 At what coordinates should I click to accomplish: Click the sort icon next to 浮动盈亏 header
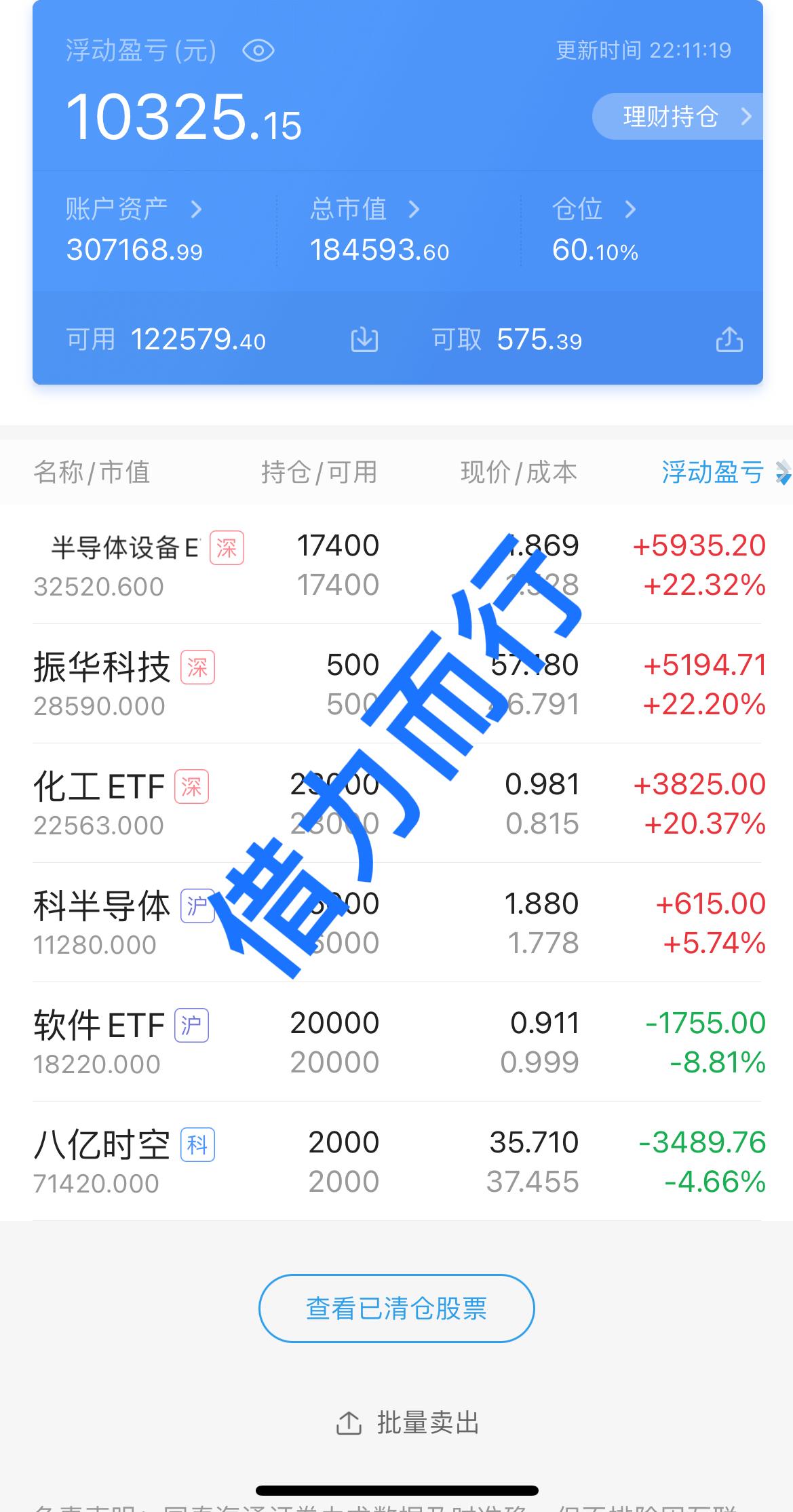[781, 473]
